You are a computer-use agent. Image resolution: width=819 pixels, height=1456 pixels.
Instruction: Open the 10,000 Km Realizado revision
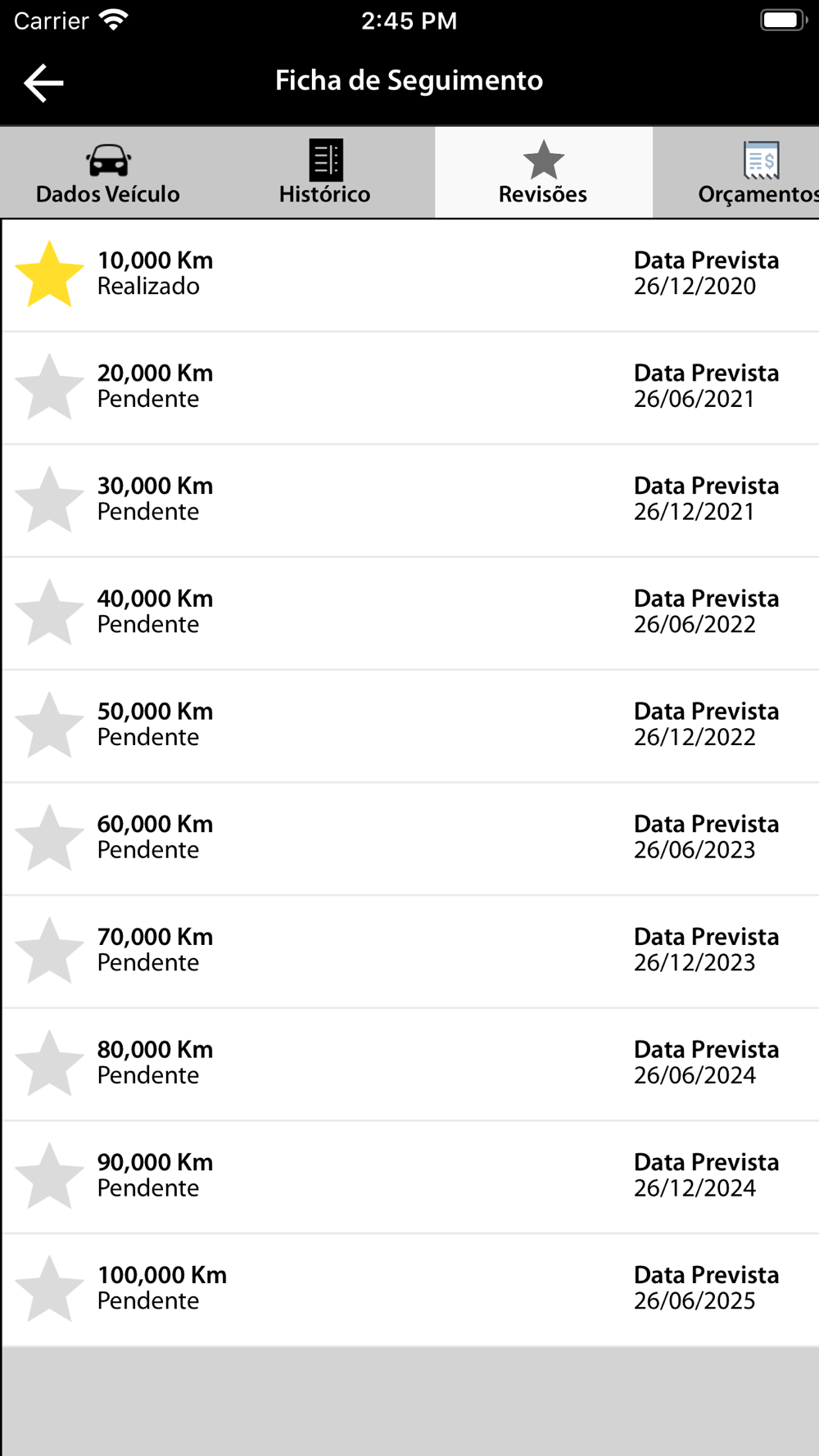pos(410,275)
